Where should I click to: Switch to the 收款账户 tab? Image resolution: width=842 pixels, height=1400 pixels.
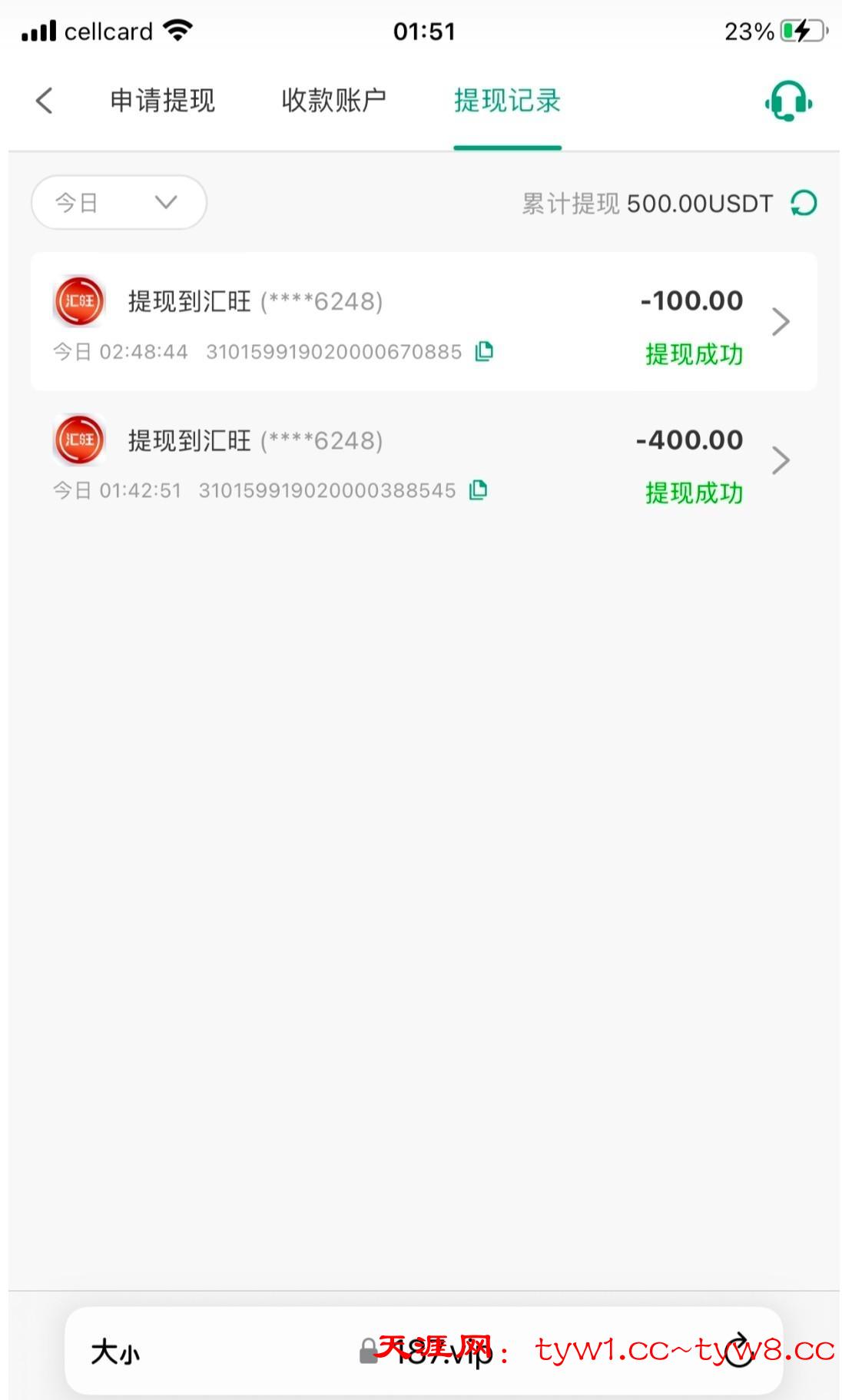[333, 101]
